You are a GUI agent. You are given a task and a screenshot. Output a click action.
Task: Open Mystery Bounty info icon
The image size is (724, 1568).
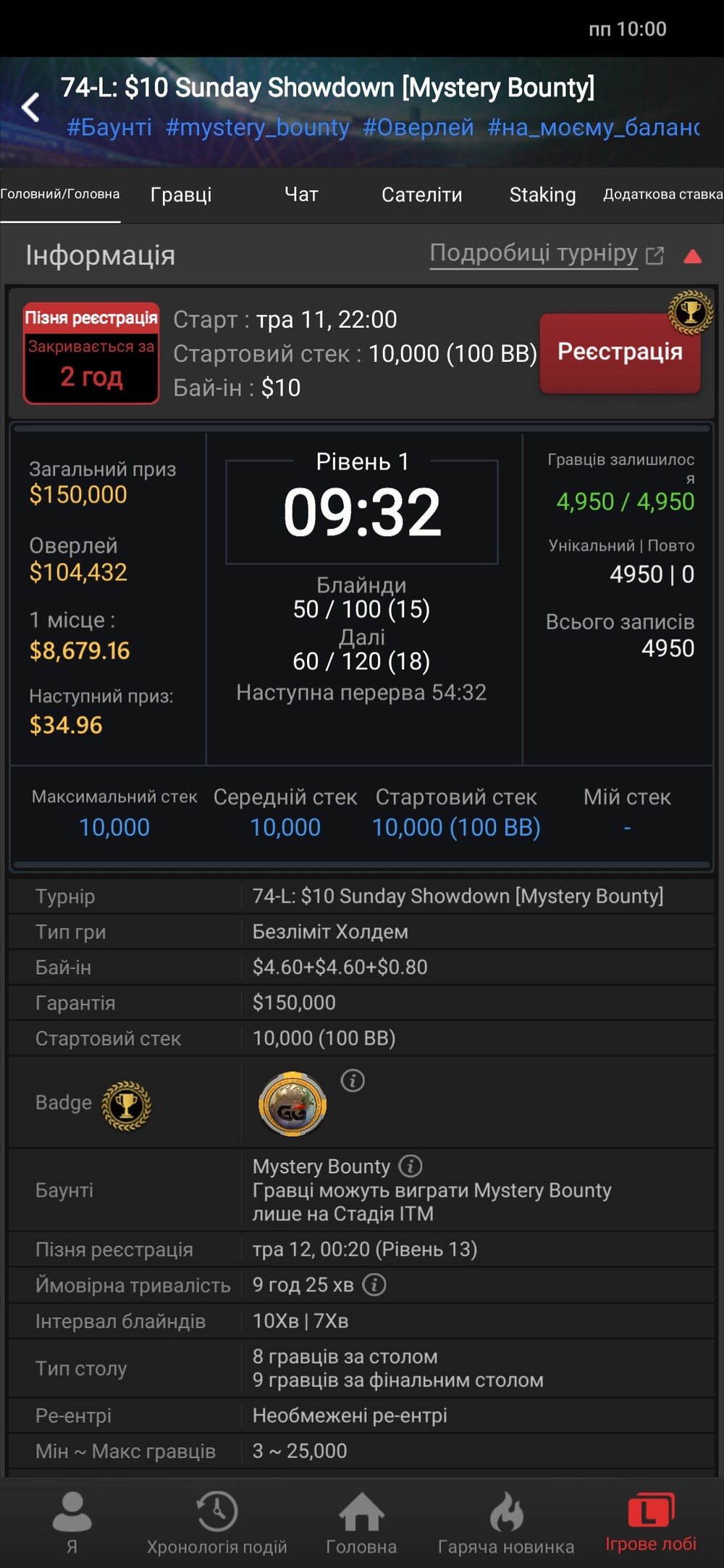(411, 1166)
